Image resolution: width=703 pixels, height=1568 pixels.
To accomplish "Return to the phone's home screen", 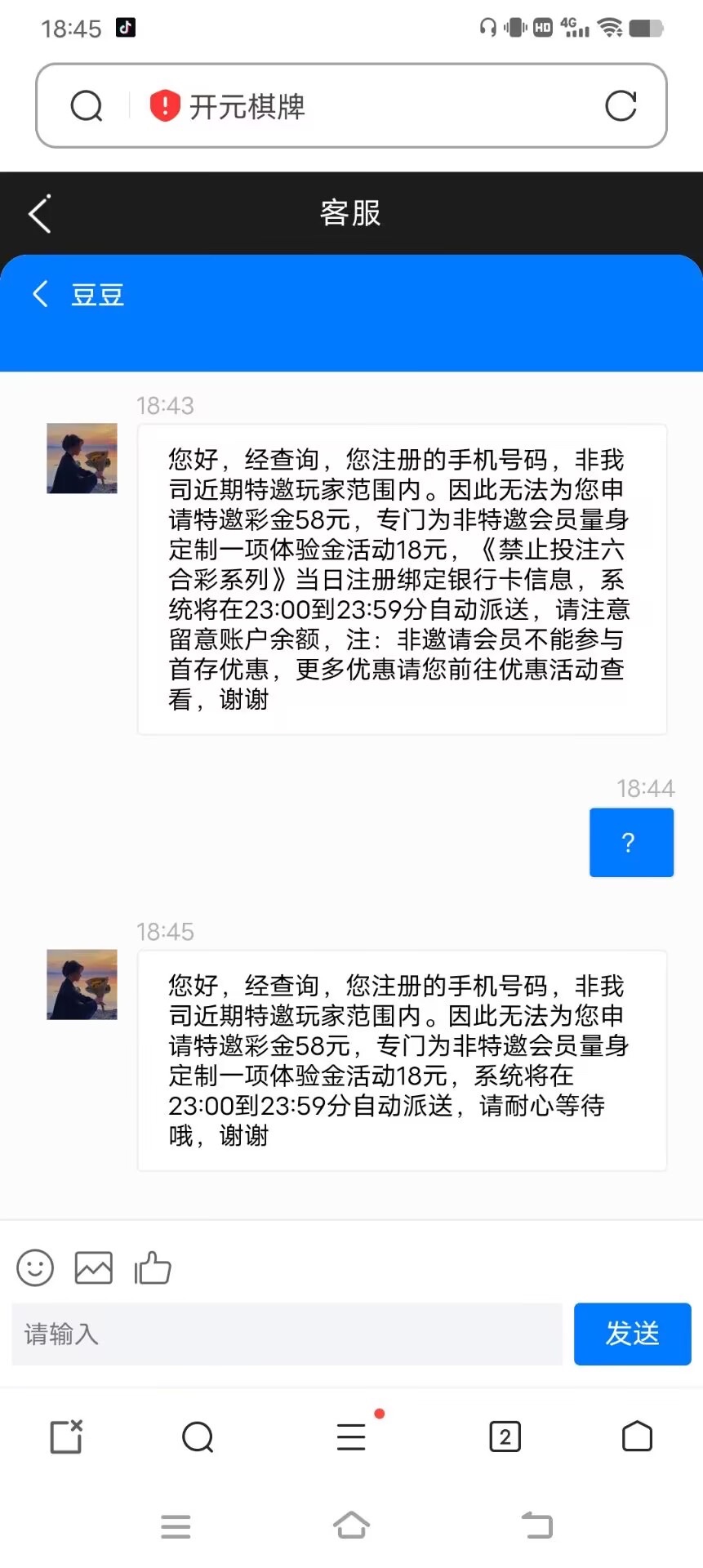I will click(x=351, y=1526).
